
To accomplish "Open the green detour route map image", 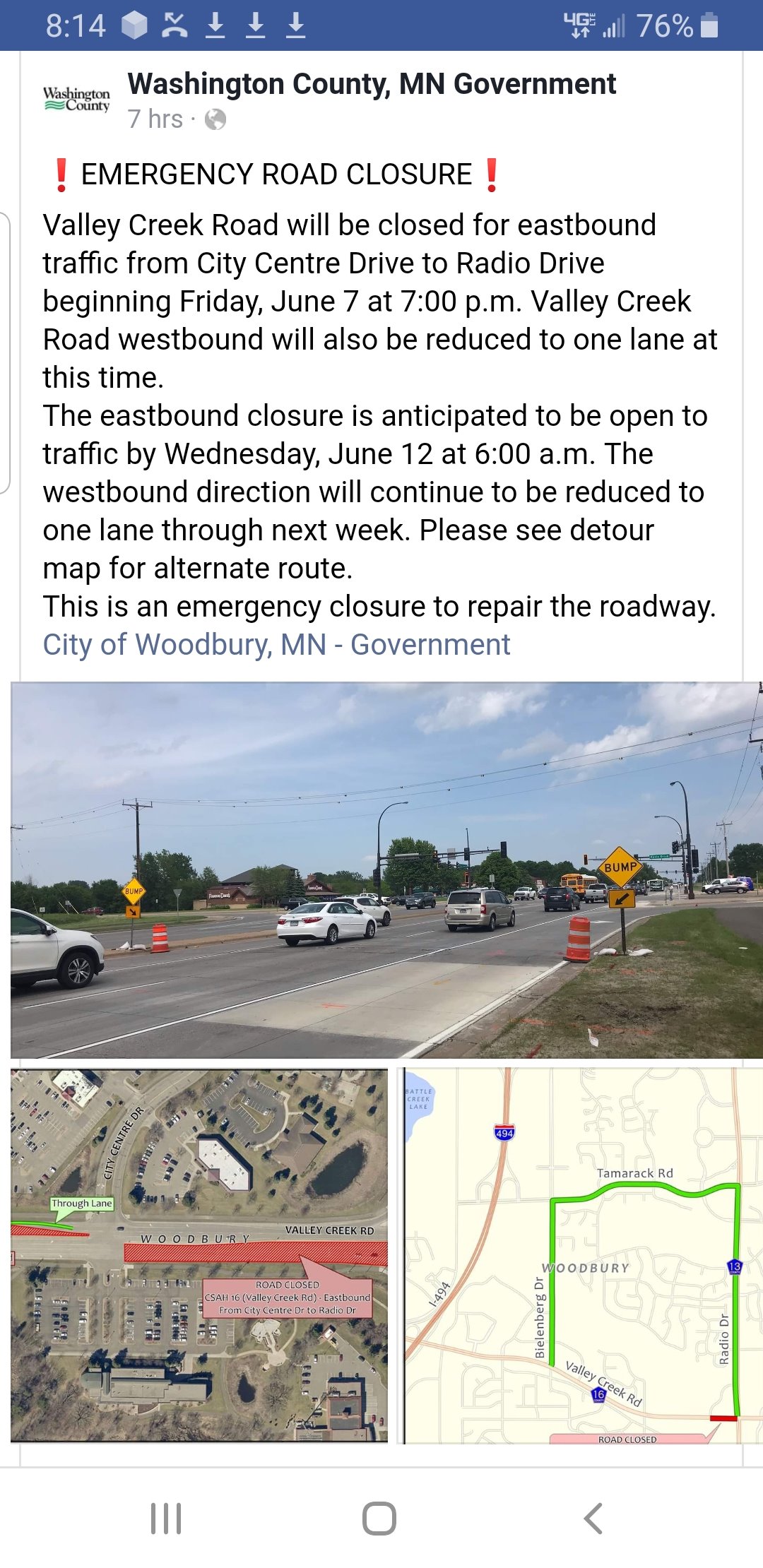I will [x=582, y=1255].
